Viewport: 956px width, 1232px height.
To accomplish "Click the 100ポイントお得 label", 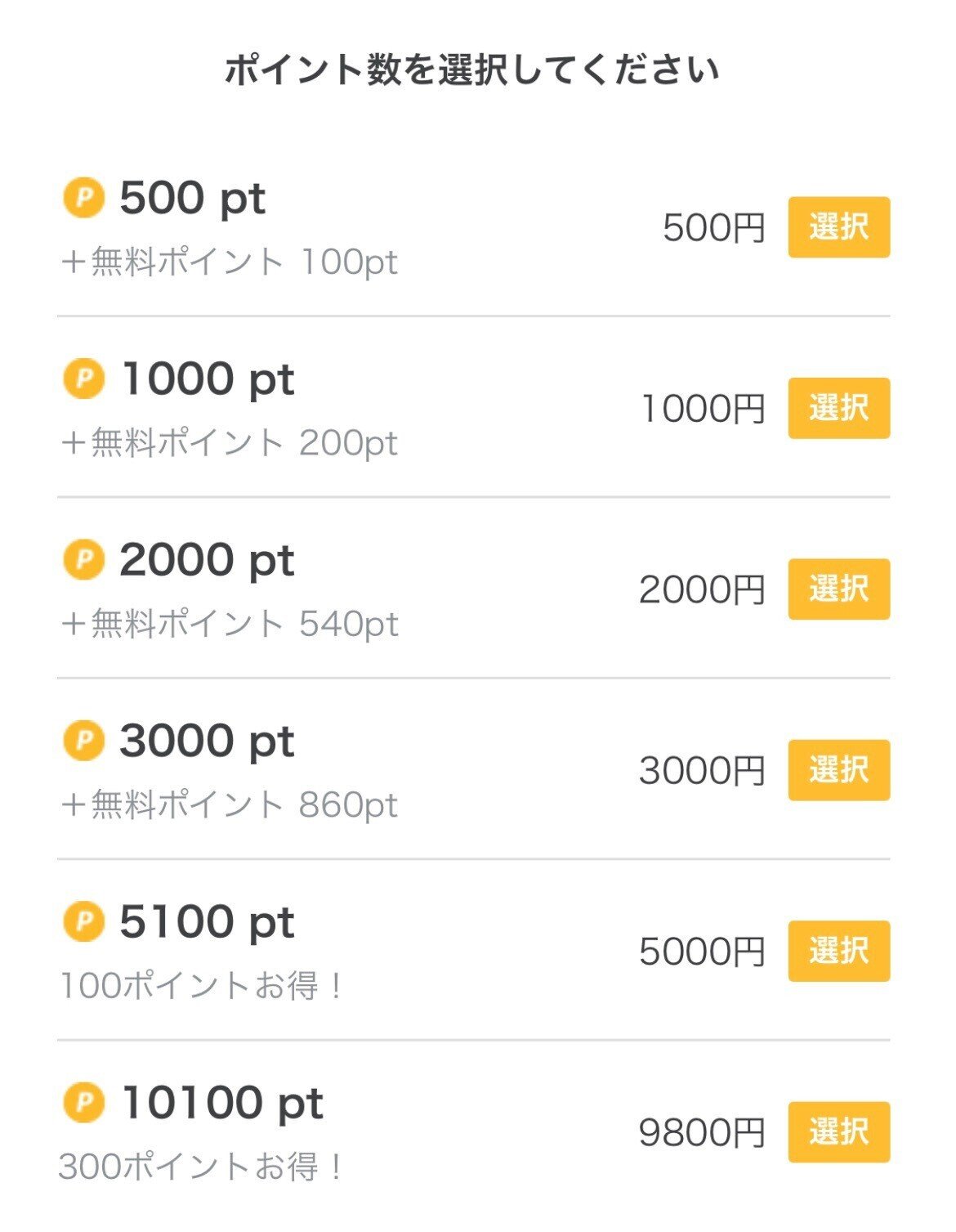I will [200, 985].
